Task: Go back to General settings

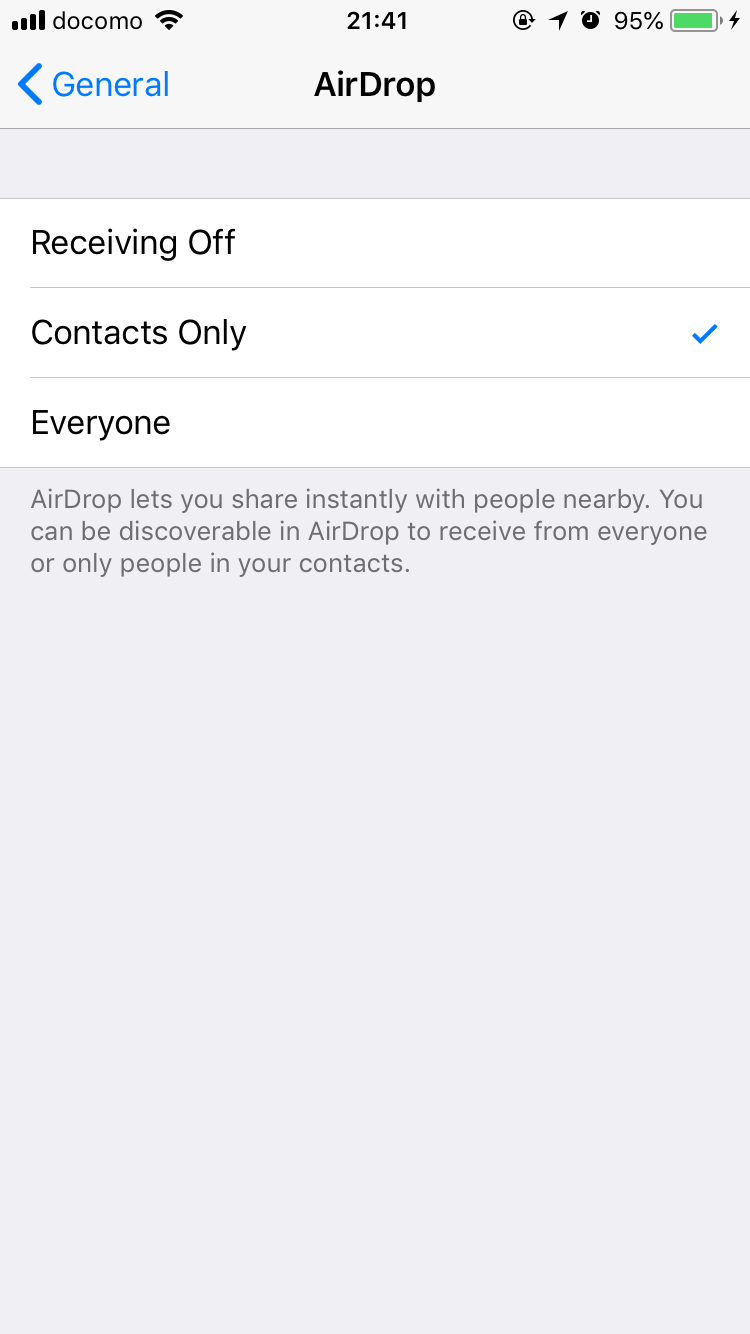Action: [x=94, y=85]
